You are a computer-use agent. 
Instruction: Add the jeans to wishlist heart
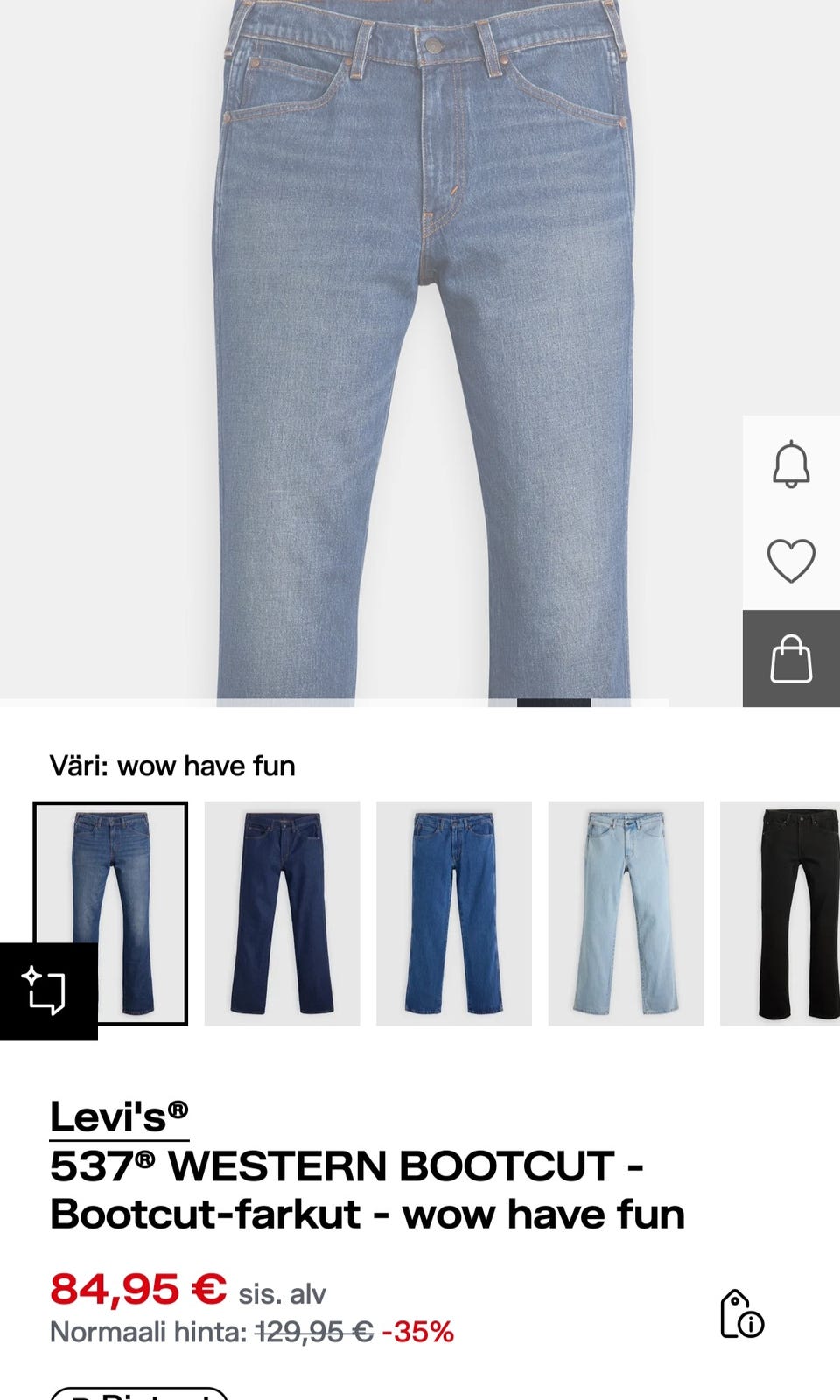[791, 561]
